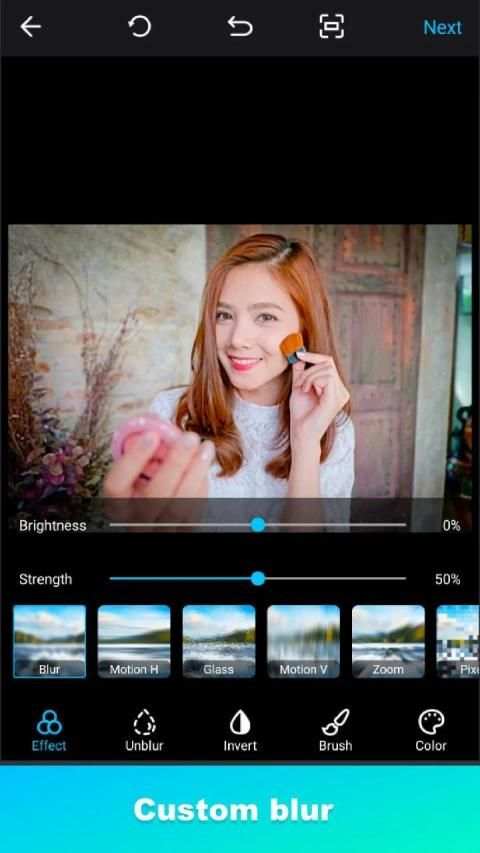
Task: Select the Zoom blur effect
Action: click(x=388, y=641)
